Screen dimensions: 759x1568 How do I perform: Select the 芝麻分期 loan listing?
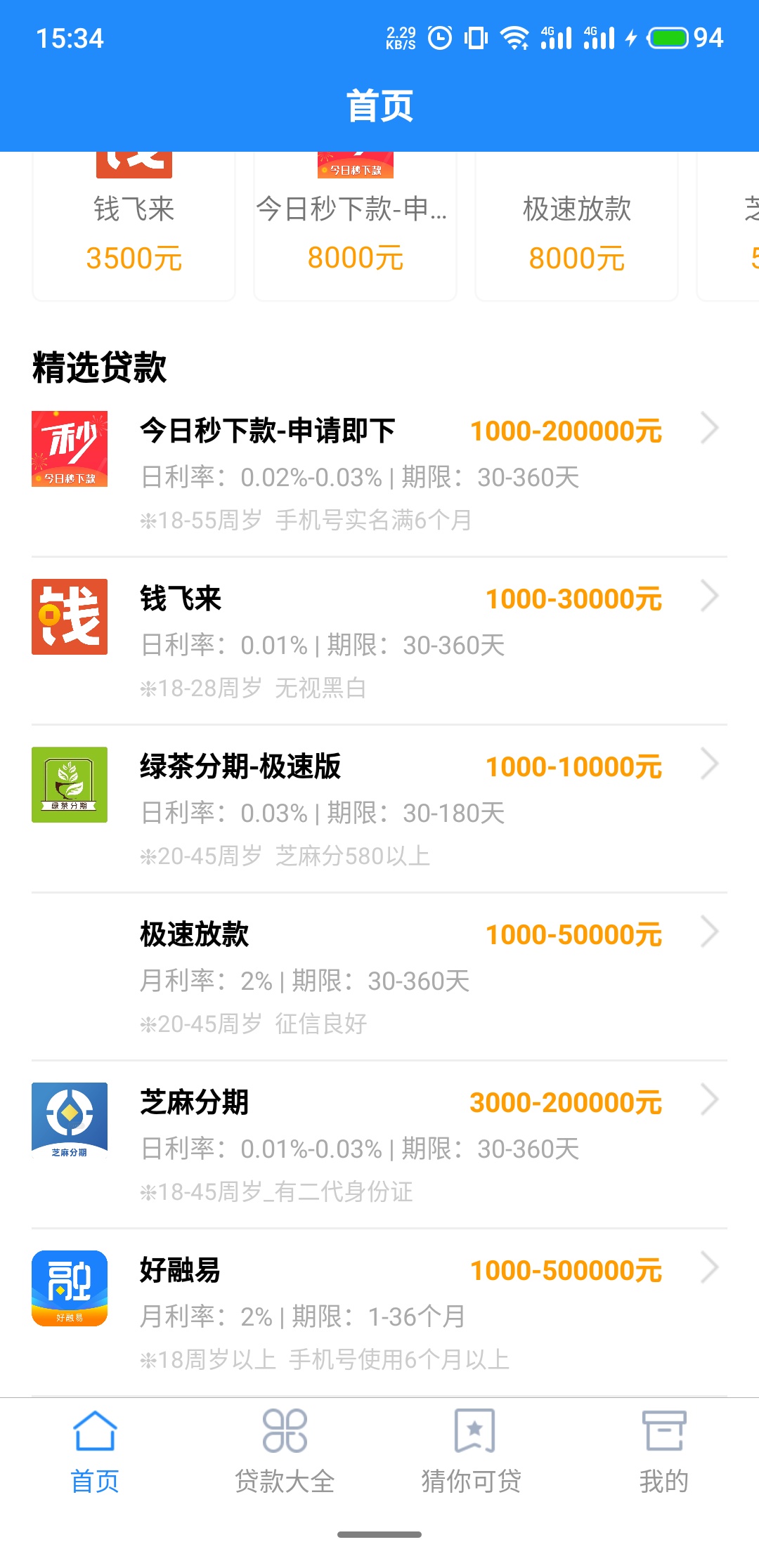pos(379,1145)
